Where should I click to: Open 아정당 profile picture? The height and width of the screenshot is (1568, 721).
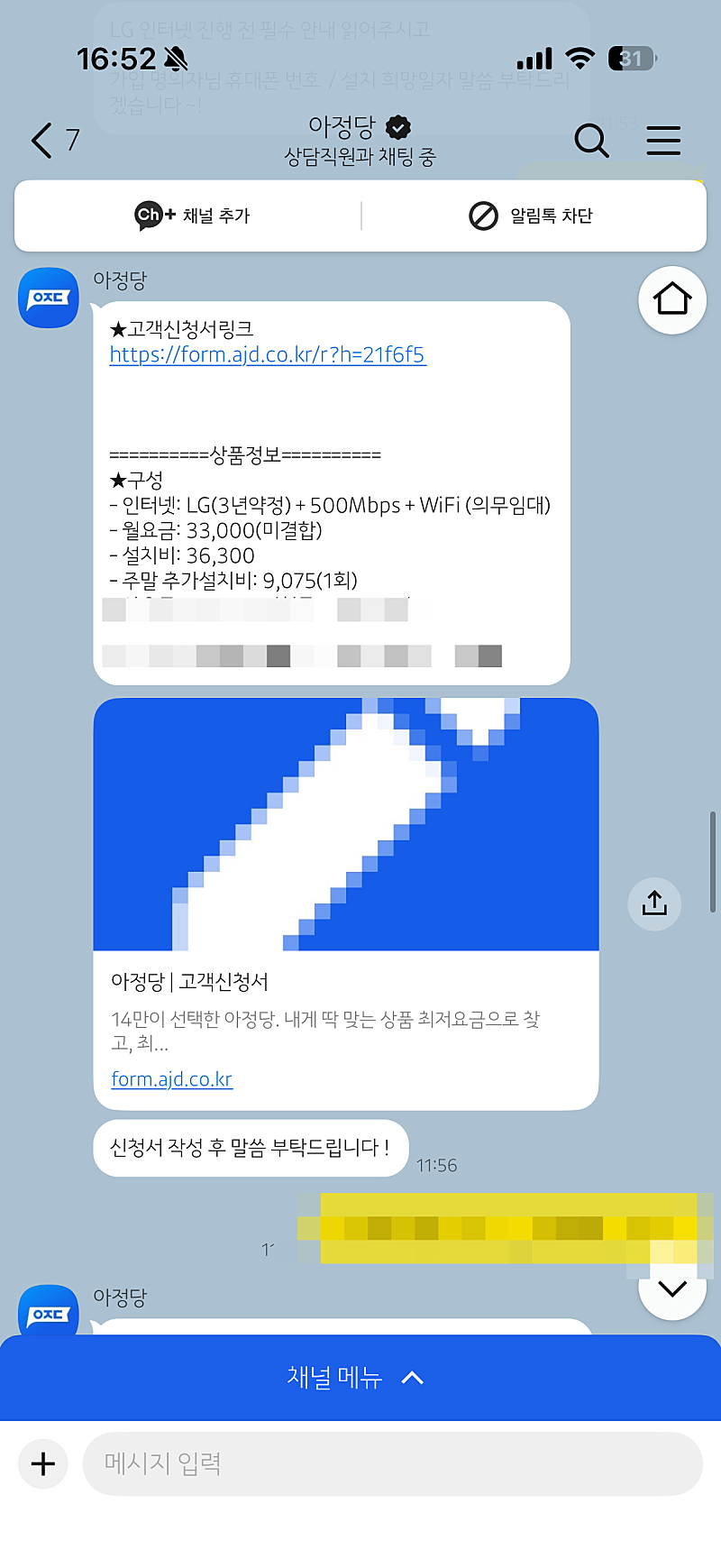(49, 298)
